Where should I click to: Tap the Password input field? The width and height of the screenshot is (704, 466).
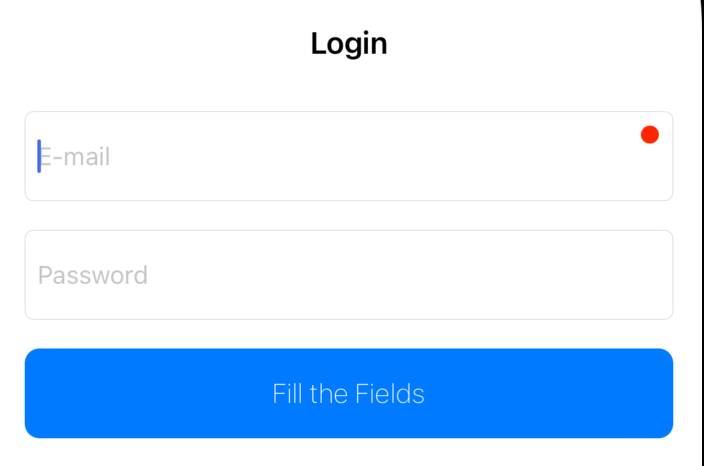348,275
